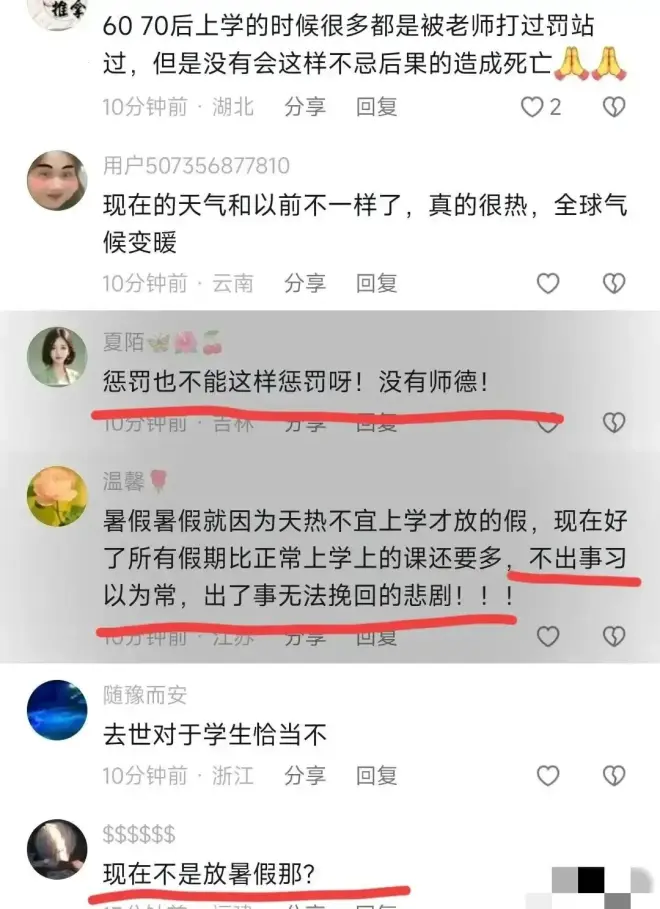Screen dimensions: 660x909
Task: Open avatar of 用户507356877810
Action: [57, 181]
